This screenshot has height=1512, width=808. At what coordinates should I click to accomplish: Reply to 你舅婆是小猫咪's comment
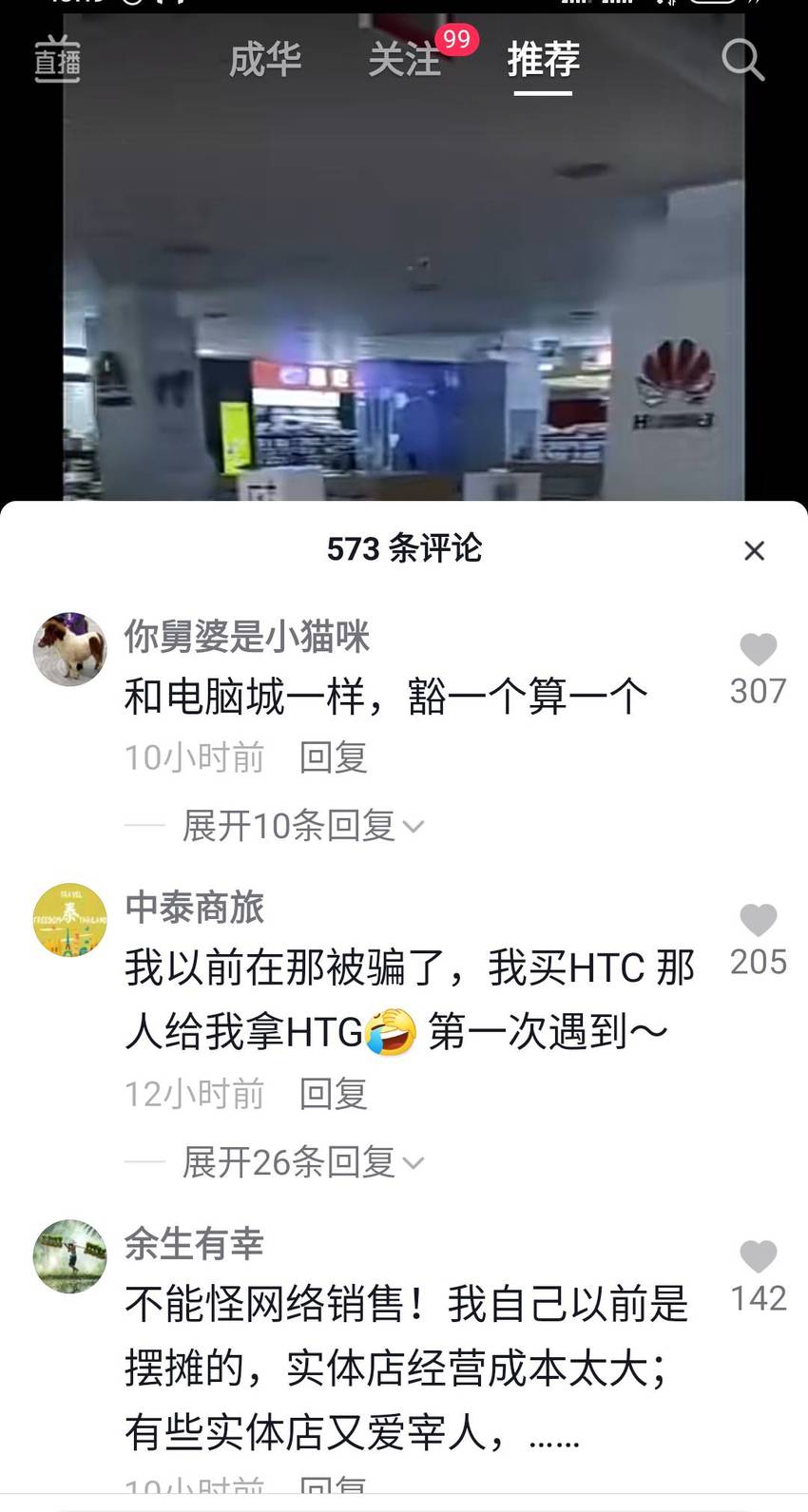tap(333, 757)
